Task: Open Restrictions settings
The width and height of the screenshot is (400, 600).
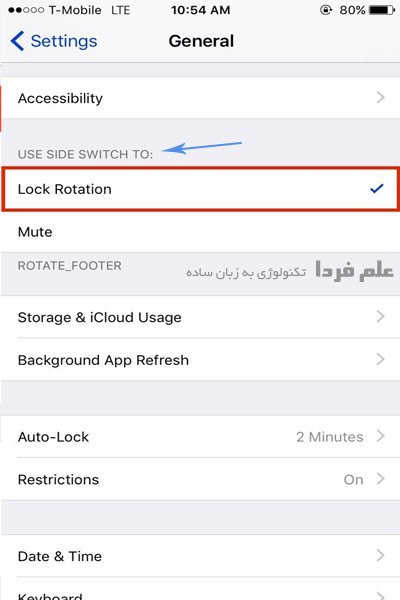Action: coord(200,479)
